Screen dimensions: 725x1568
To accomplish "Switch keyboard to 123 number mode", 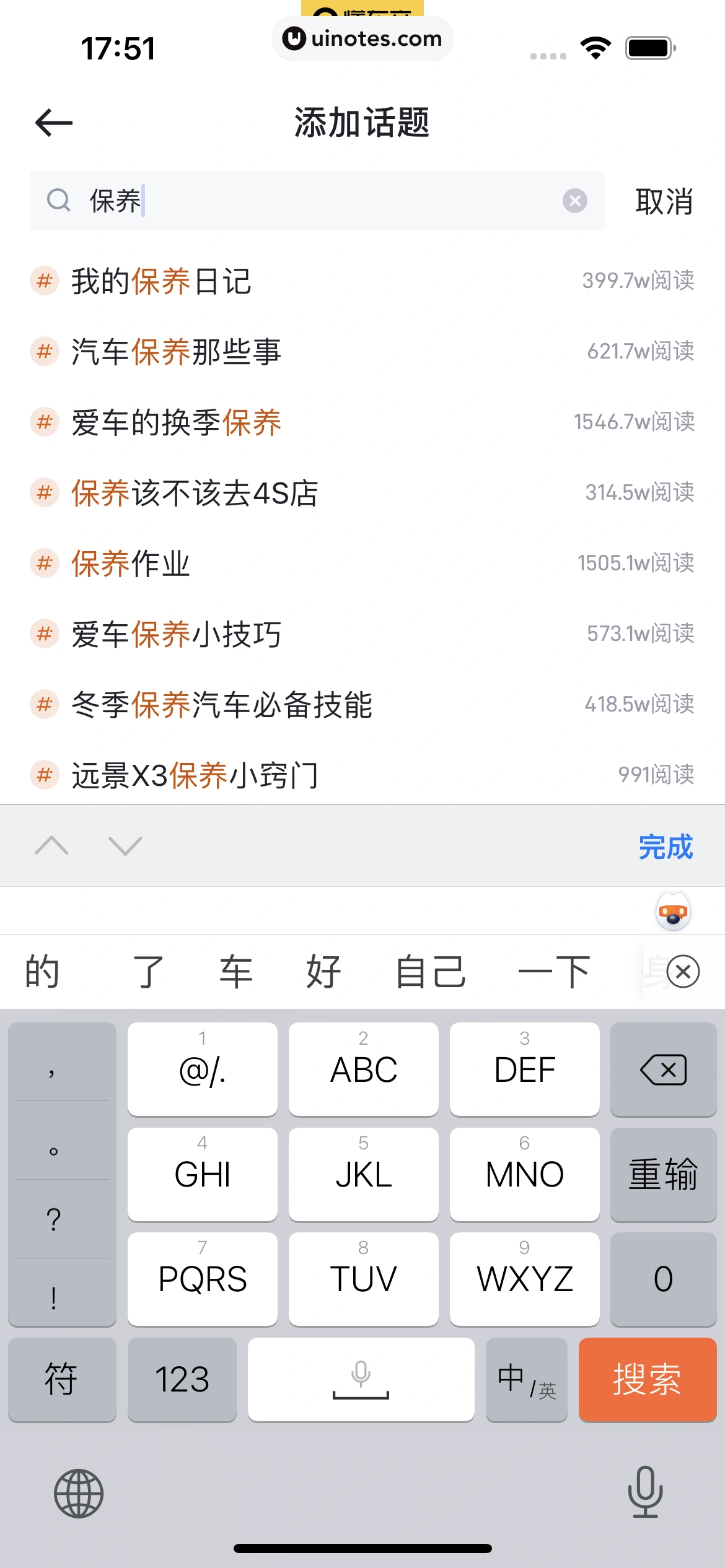I will pos(182,1379).
